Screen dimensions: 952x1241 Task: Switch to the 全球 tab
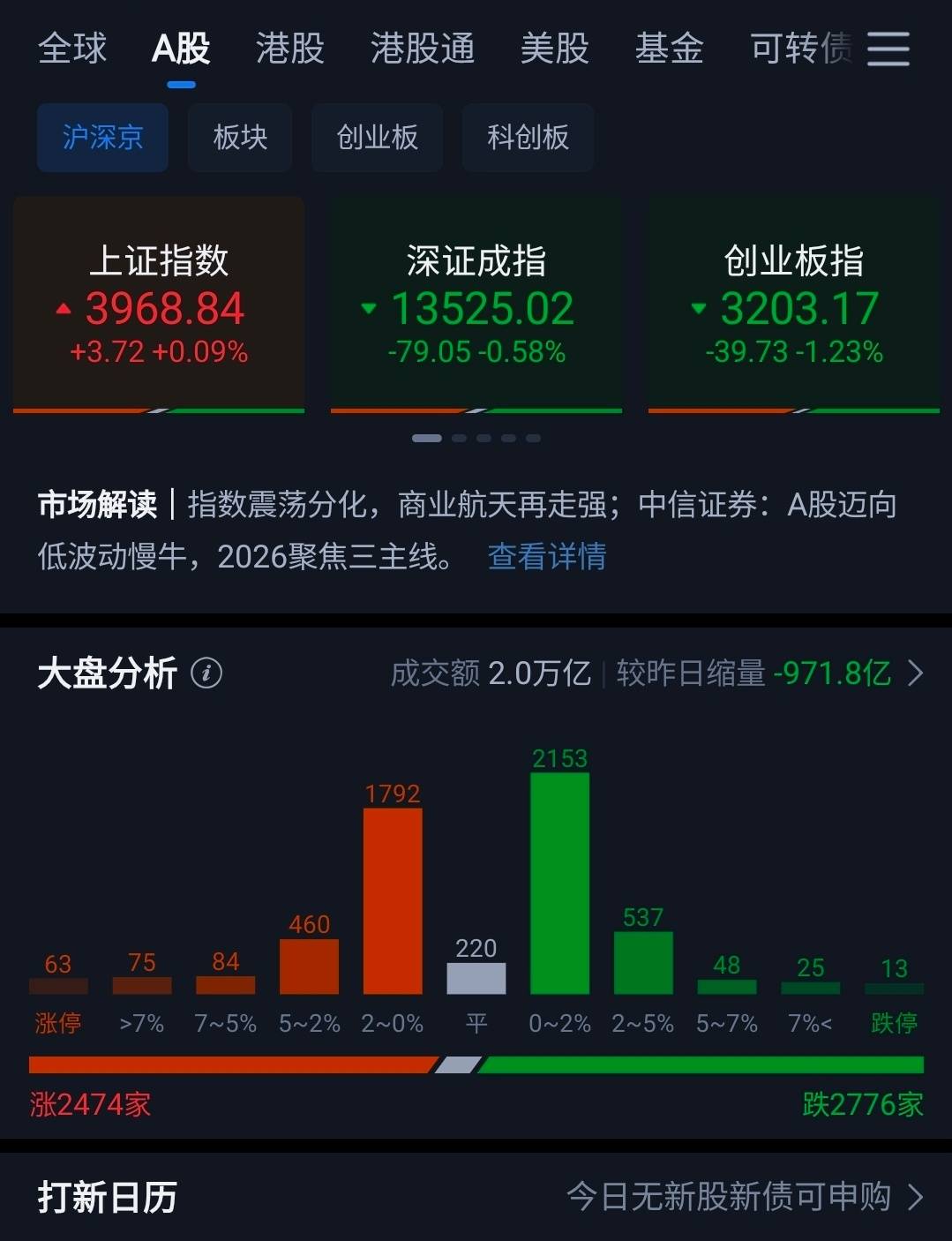point(72,49)
